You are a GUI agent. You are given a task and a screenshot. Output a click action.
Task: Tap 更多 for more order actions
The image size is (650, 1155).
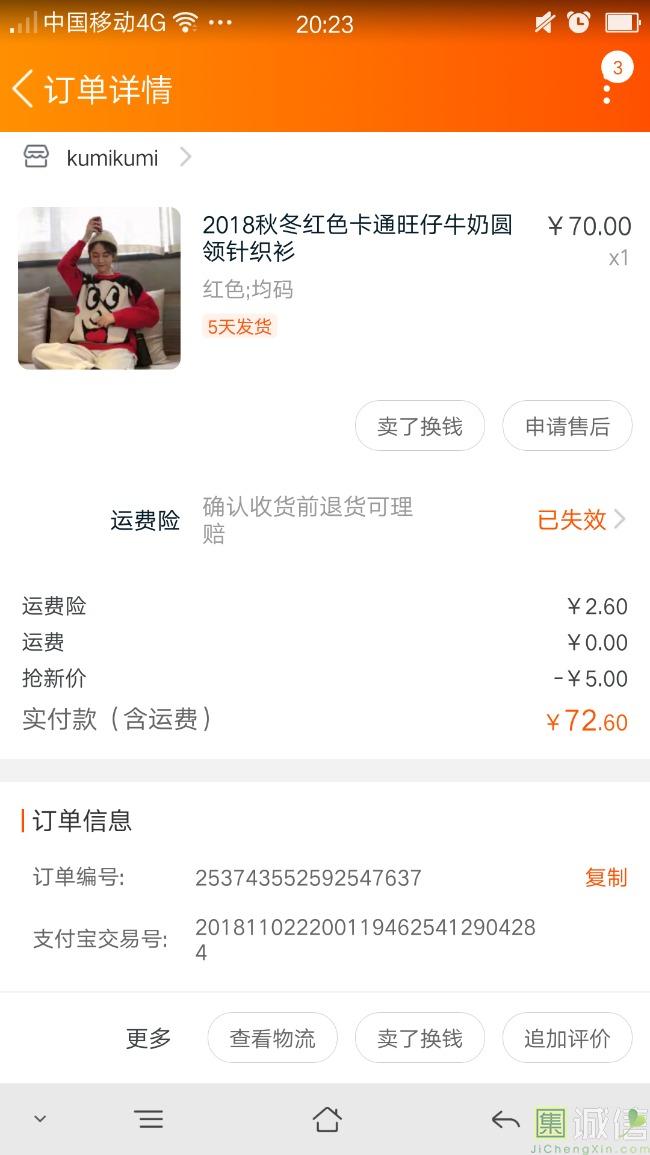point(148,1039)
